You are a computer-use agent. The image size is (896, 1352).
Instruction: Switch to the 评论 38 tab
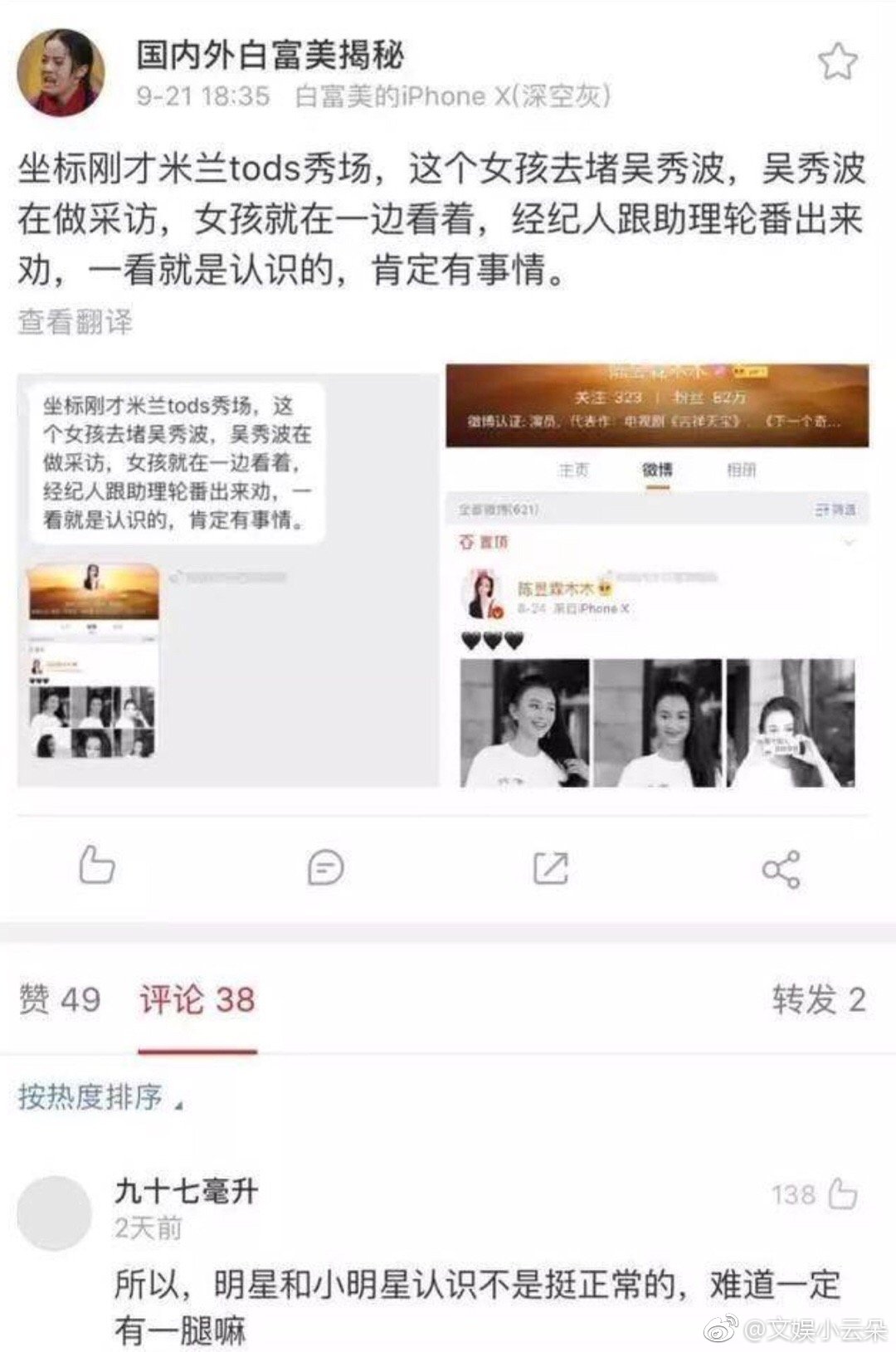point(197,999)
